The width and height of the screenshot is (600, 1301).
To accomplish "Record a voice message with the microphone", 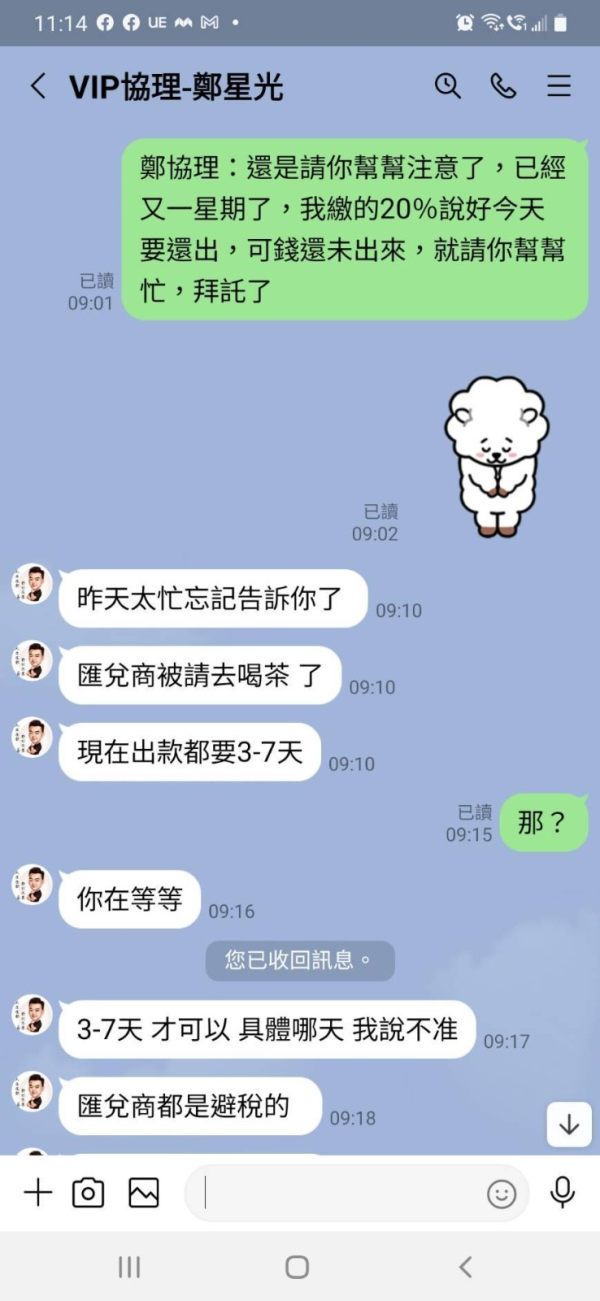I will pyautogui.click(x=563, y=1192).
